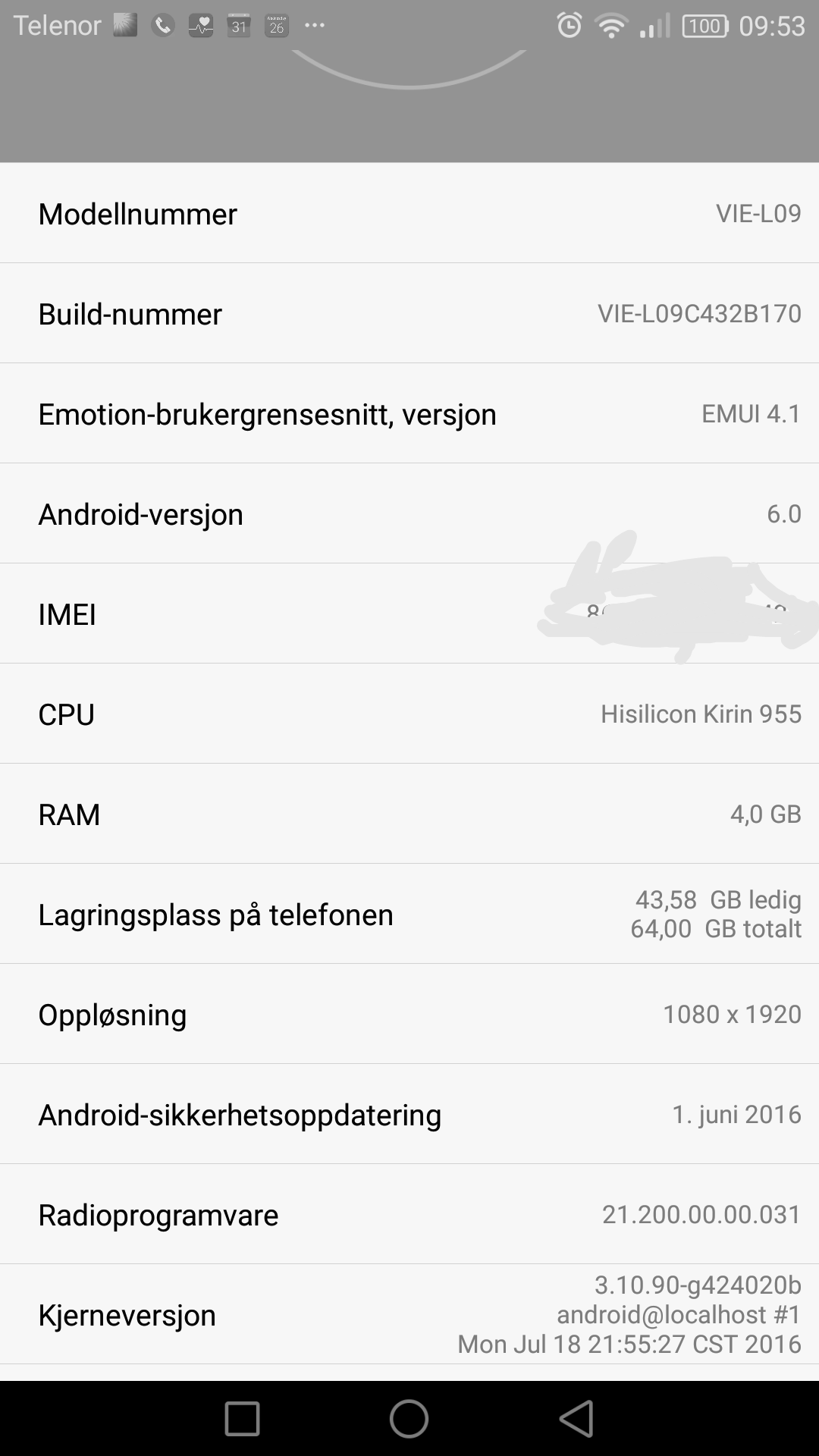Tap the Kjerneversjon row

click(409, 1314)
